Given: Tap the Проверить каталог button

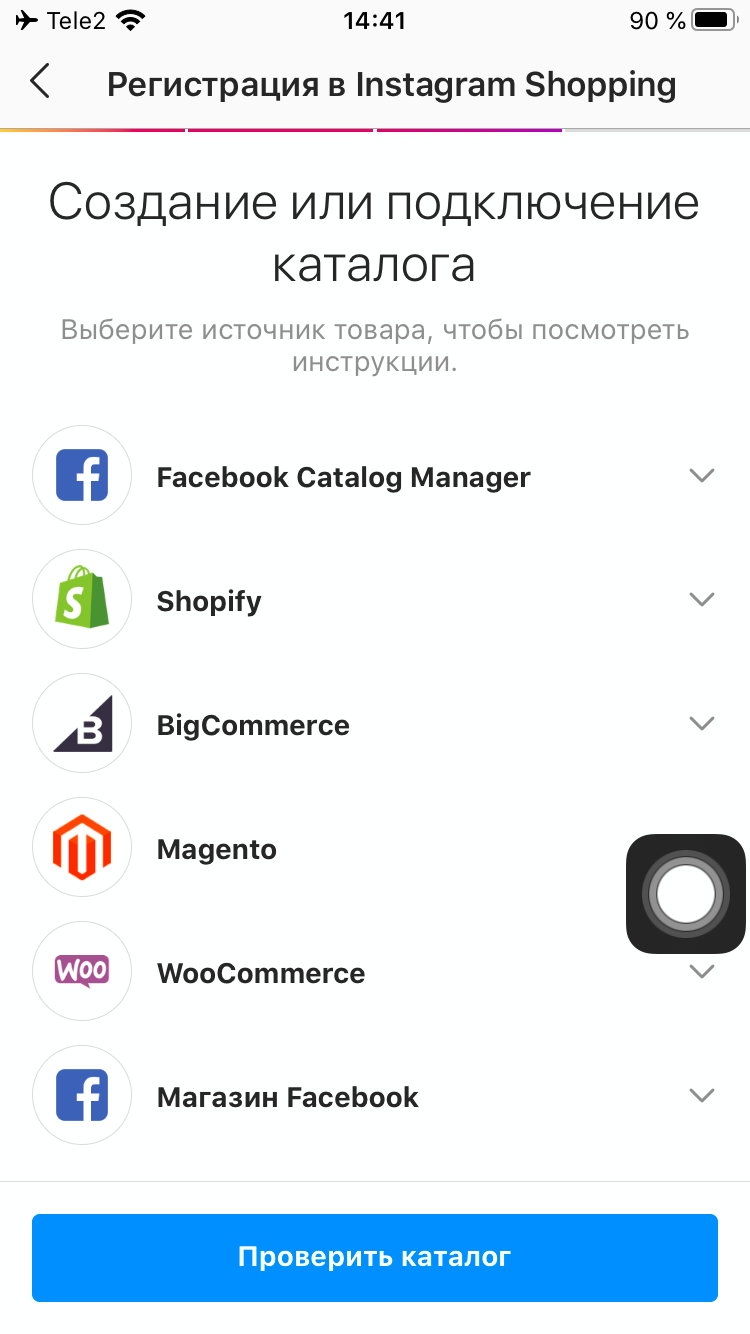Looking at the screenshot, I should click(x=375, y=1257).
